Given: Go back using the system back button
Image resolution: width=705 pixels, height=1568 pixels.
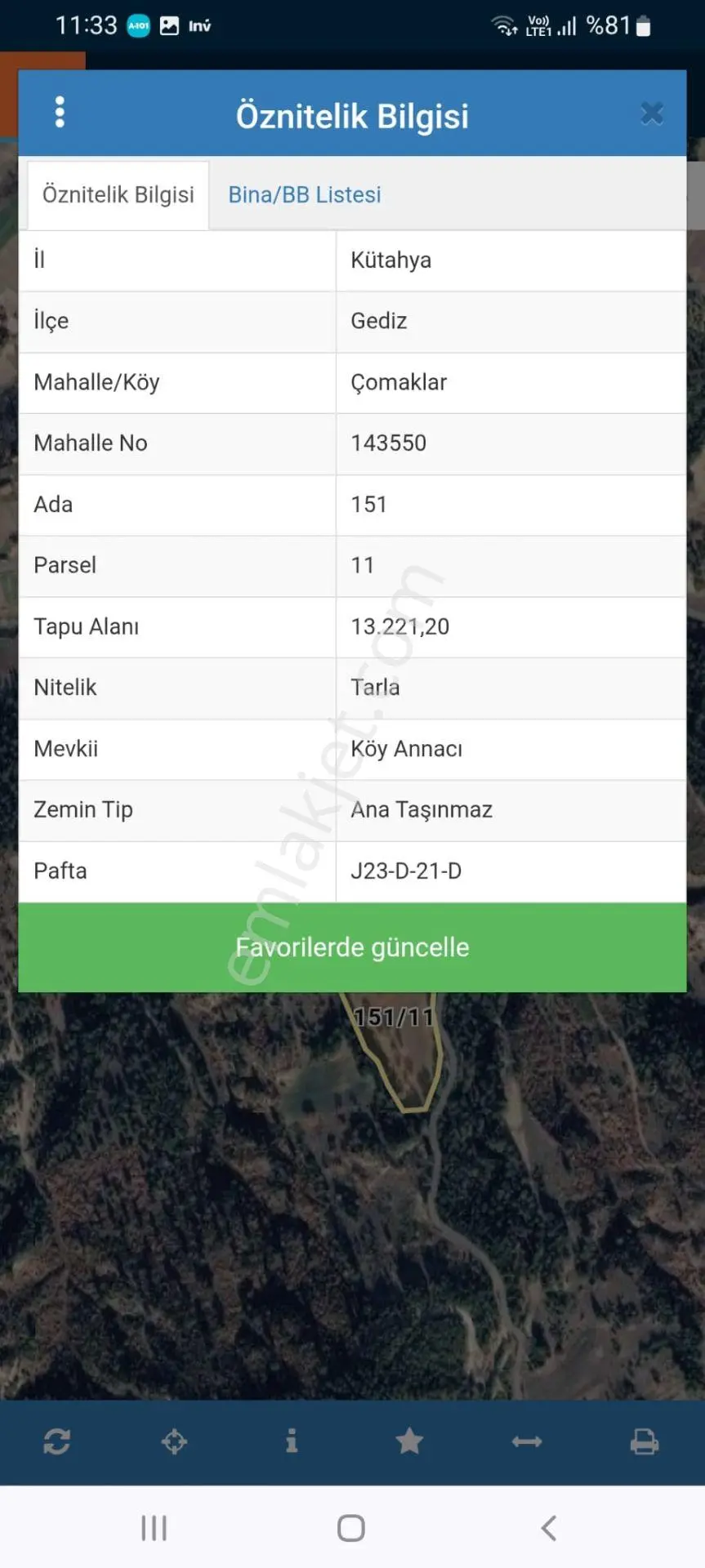Looking at the screenshot, I should tap(549, 1528).
